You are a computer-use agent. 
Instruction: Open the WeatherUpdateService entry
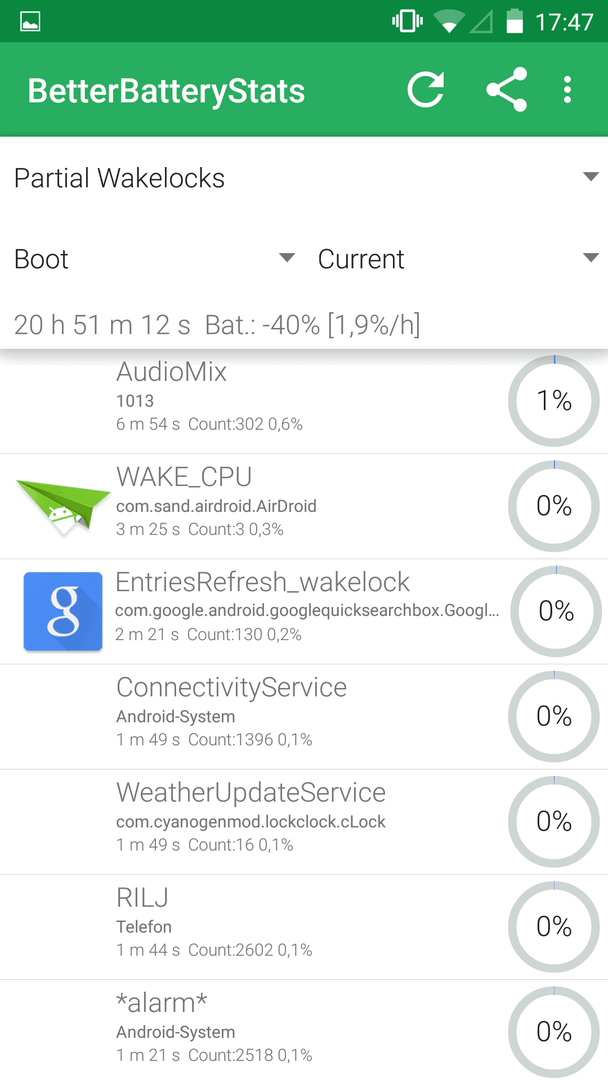click(304, 822)
